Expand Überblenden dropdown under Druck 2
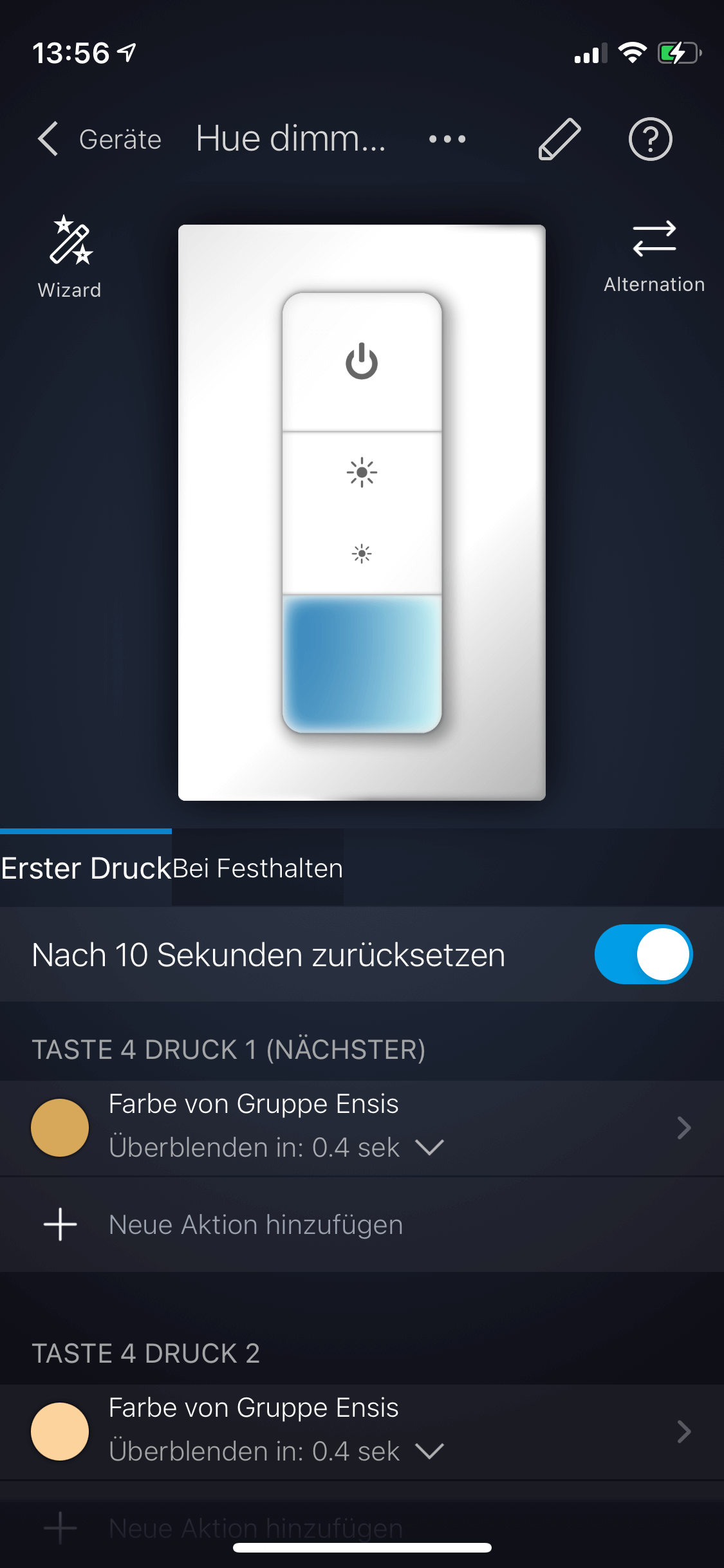Screen dimensions: 724x1568 pos(430,1451)
